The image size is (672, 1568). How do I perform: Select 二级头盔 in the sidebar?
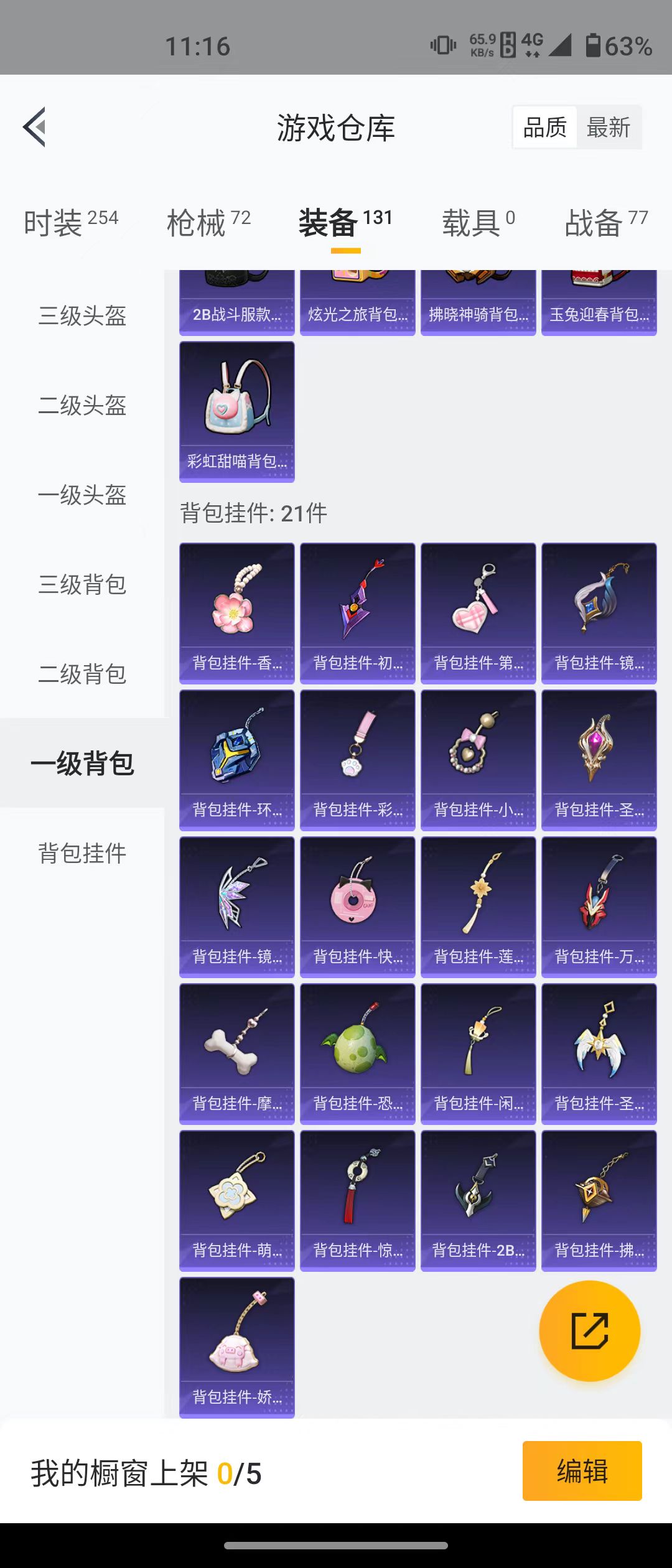click(x=82, y=406)
